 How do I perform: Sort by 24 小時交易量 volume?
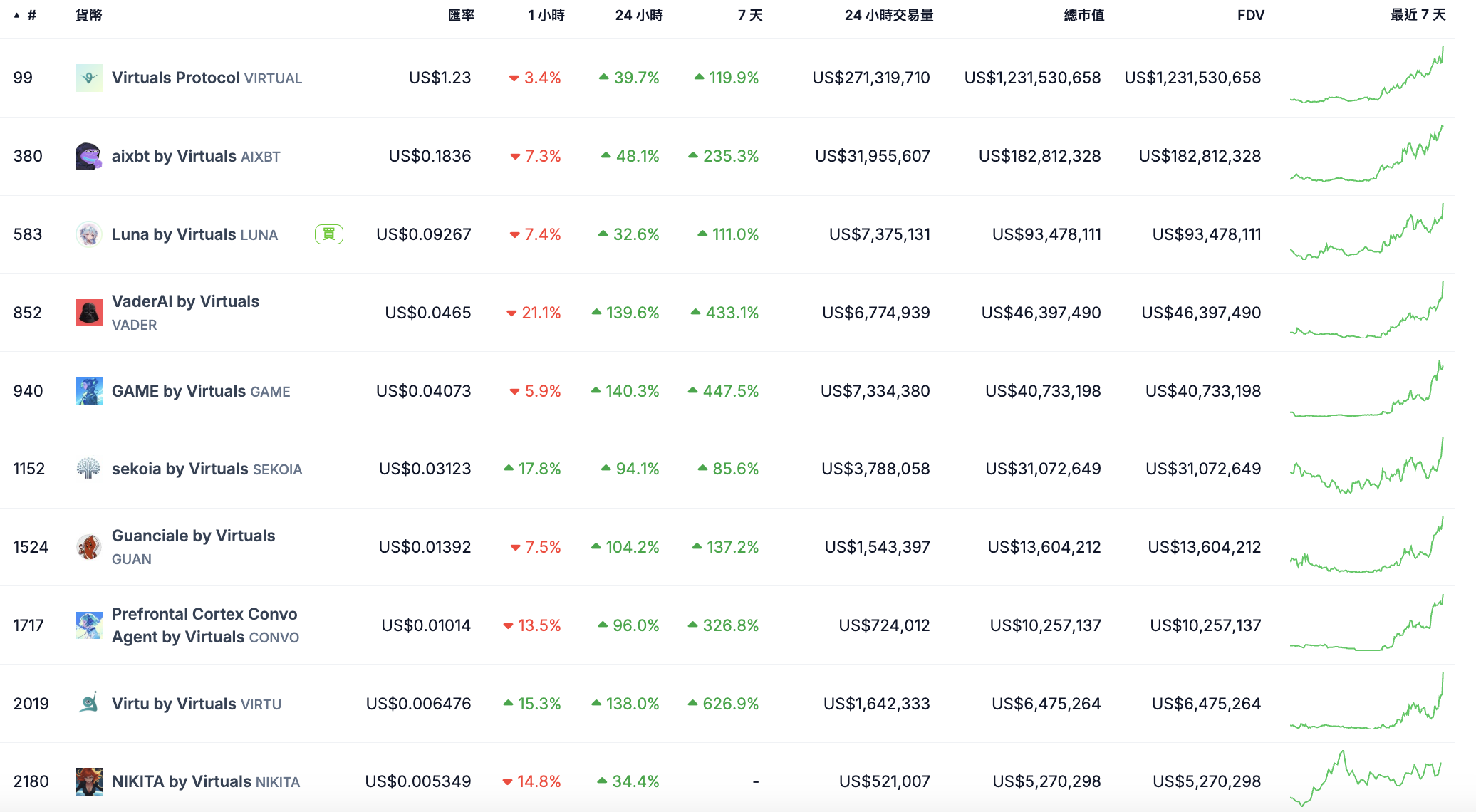coord(888,15)
